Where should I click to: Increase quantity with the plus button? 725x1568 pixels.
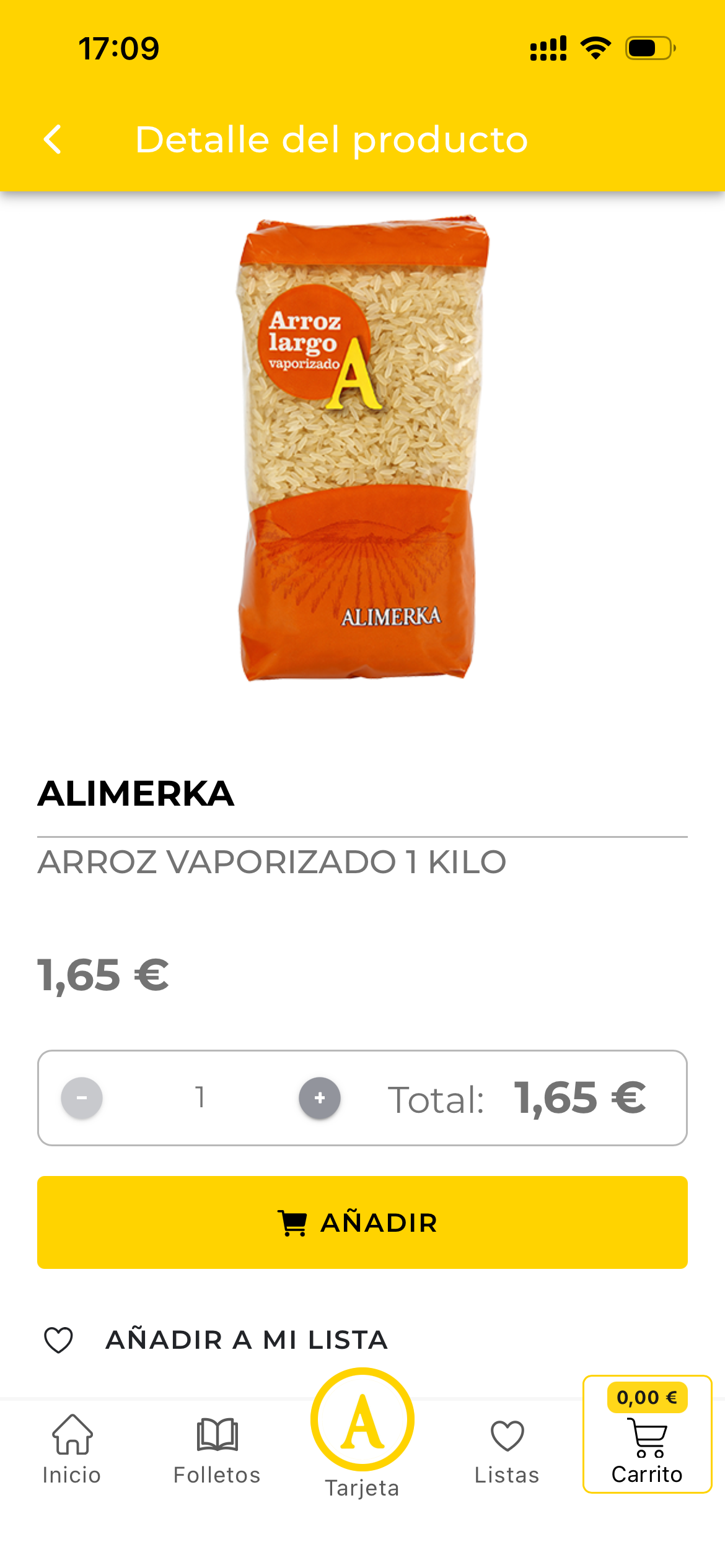[x=320, y=1098]
